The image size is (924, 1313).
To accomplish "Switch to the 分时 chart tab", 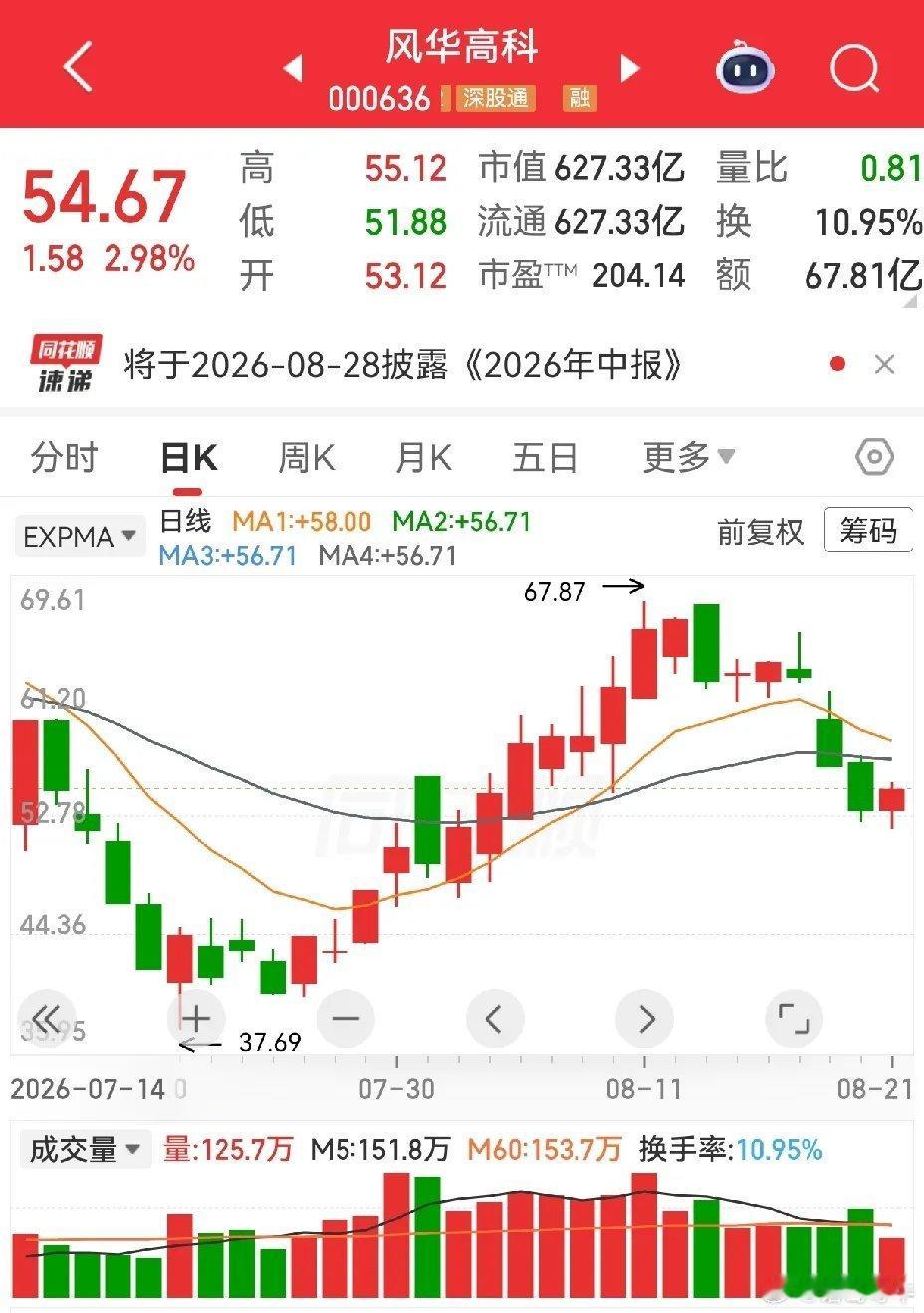I will tap(65, 458).
